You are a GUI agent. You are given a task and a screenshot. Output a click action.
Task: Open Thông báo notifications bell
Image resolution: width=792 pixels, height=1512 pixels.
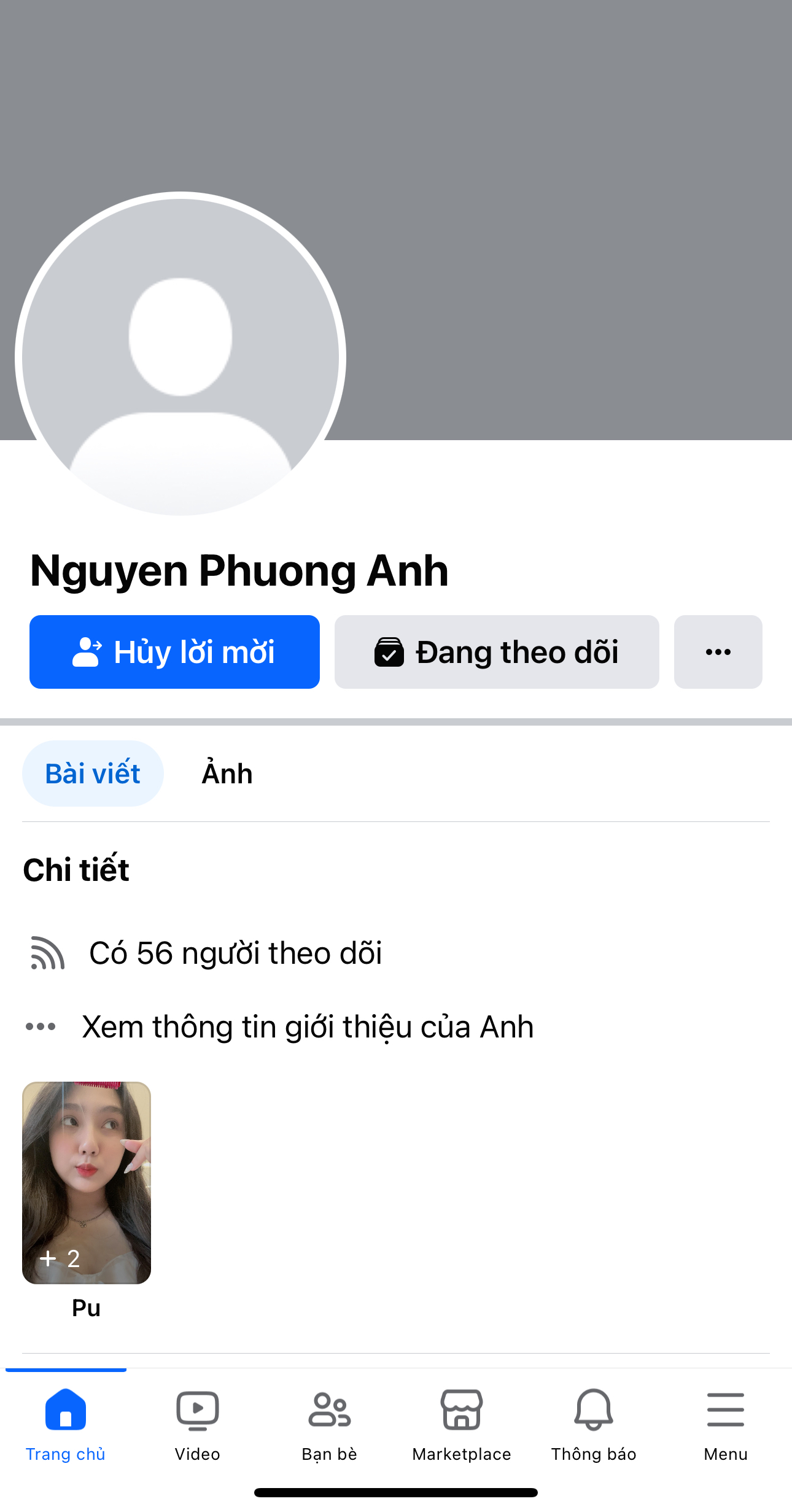coord(594,1424)
